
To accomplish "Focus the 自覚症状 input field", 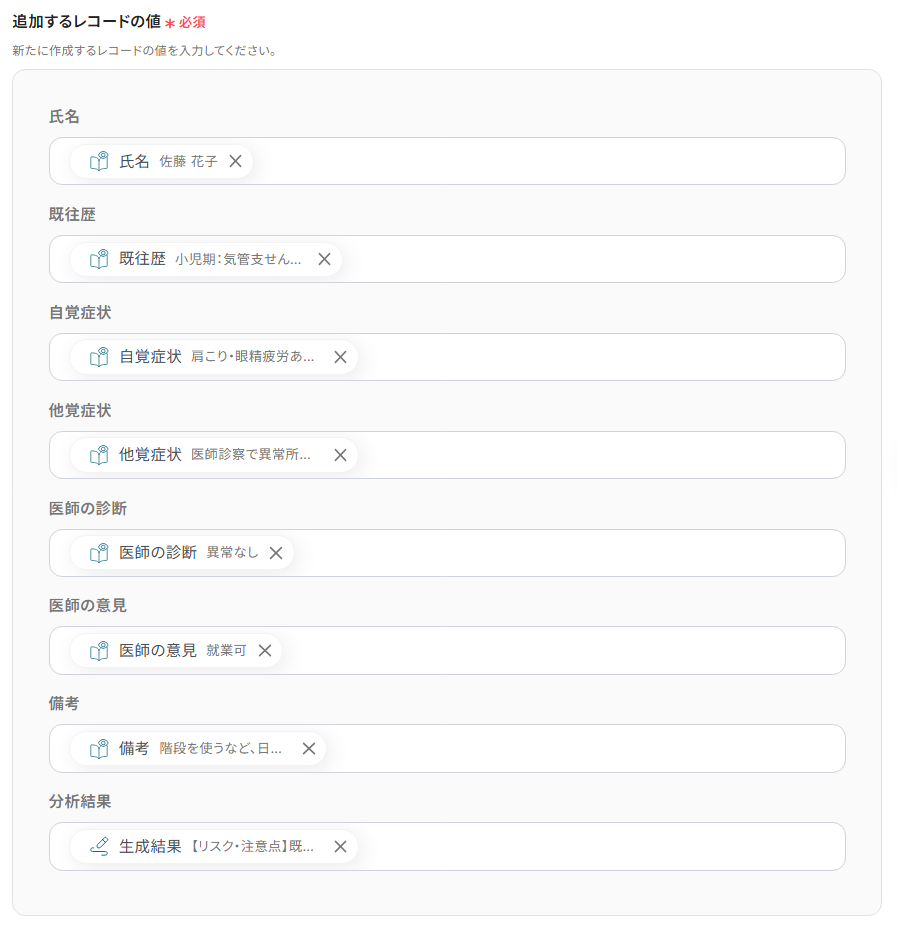I will (600, 357).
